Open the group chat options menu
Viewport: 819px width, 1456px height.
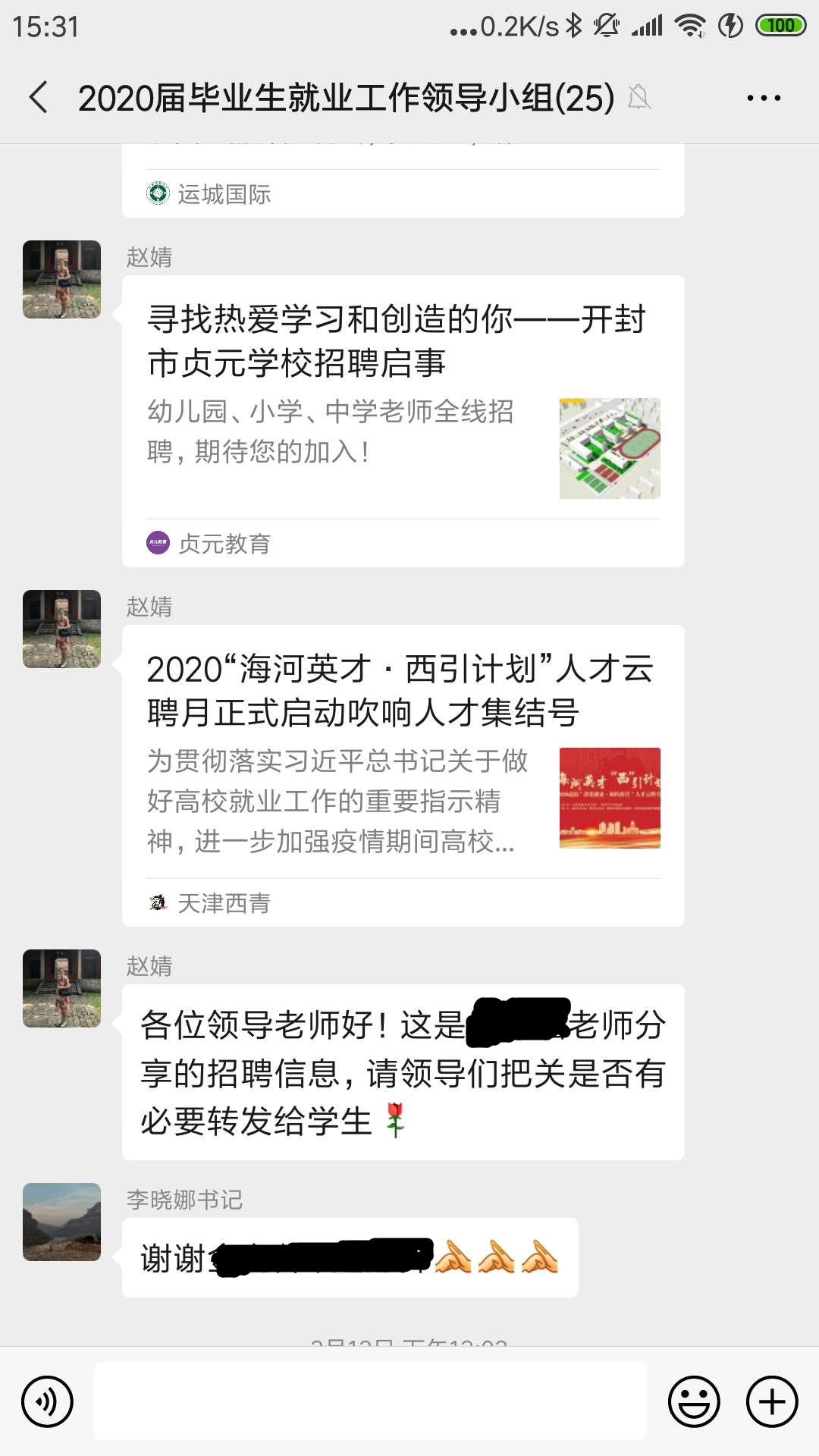point(763,98)
